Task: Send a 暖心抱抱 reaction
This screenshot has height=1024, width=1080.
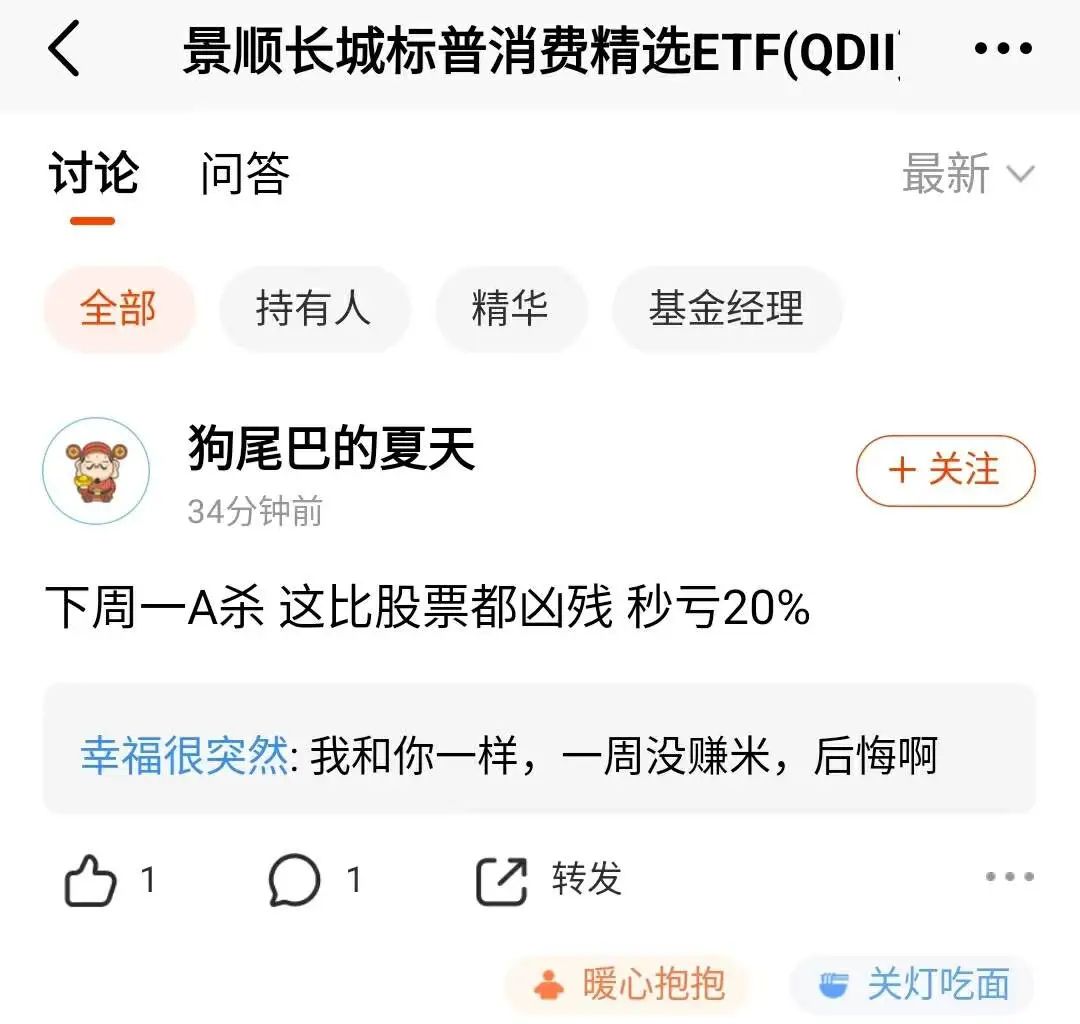Action: (628, 985)
